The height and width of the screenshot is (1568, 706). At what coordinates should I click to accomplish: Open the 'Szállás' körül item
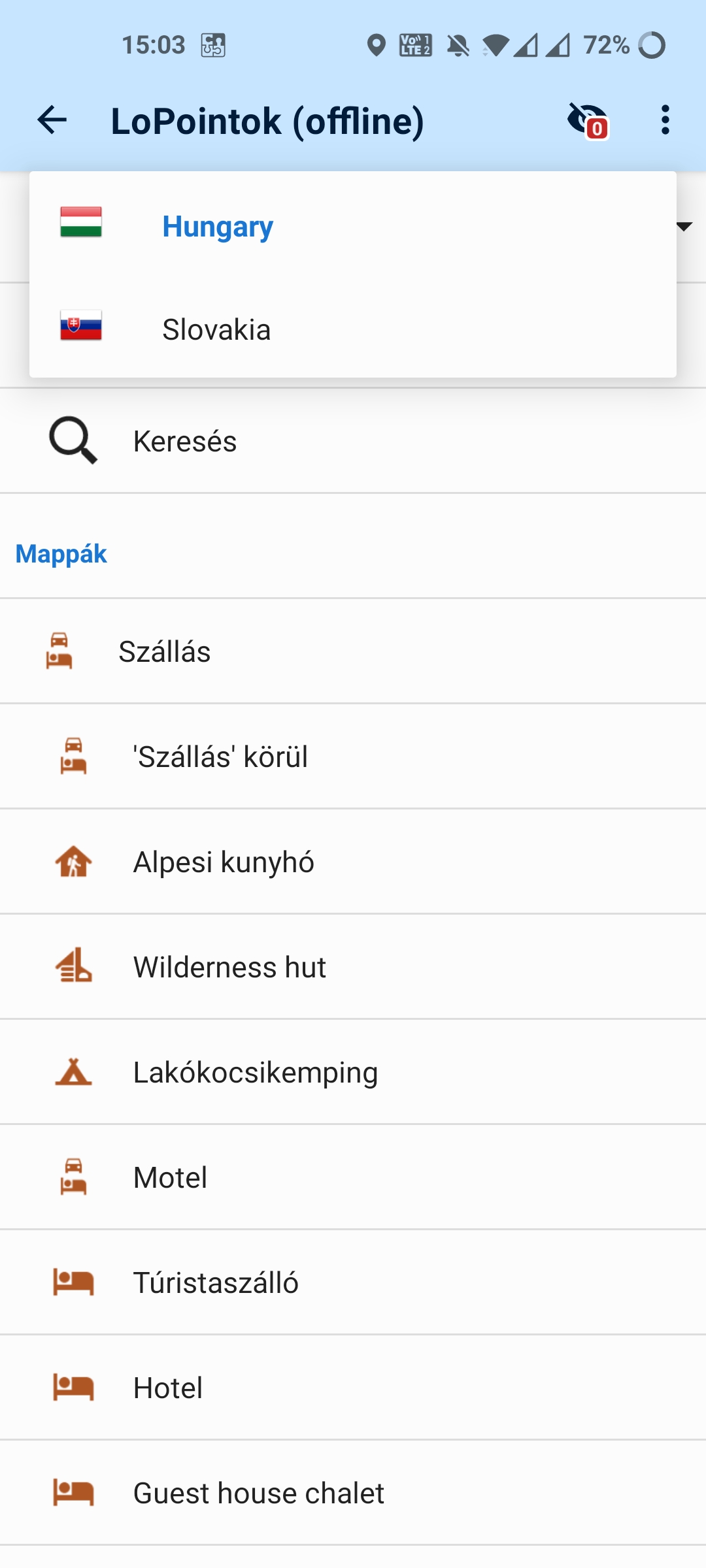(x=220, y=757)
